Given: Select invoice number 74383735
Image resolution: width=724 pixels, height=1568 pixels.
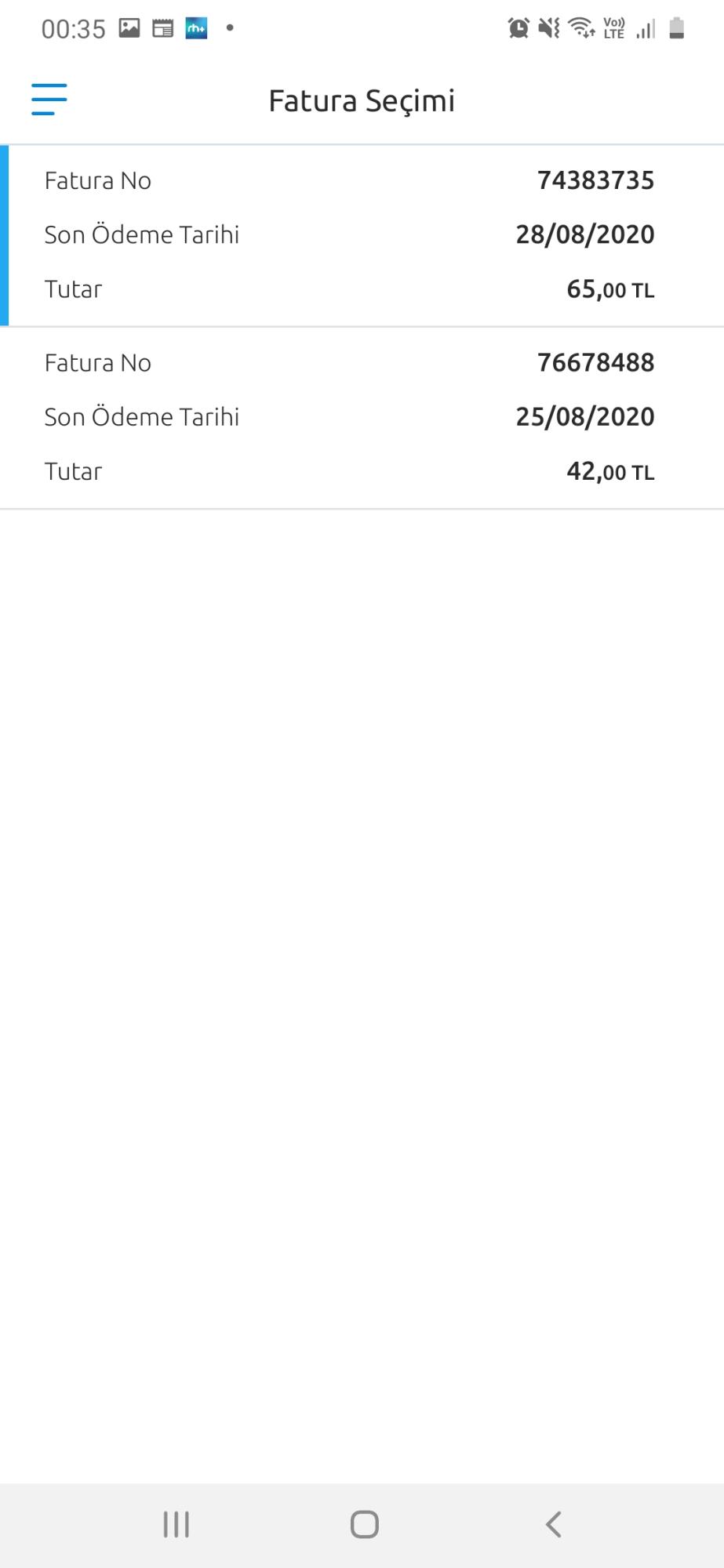Looking at the screenshot, I should pos(362,235).
